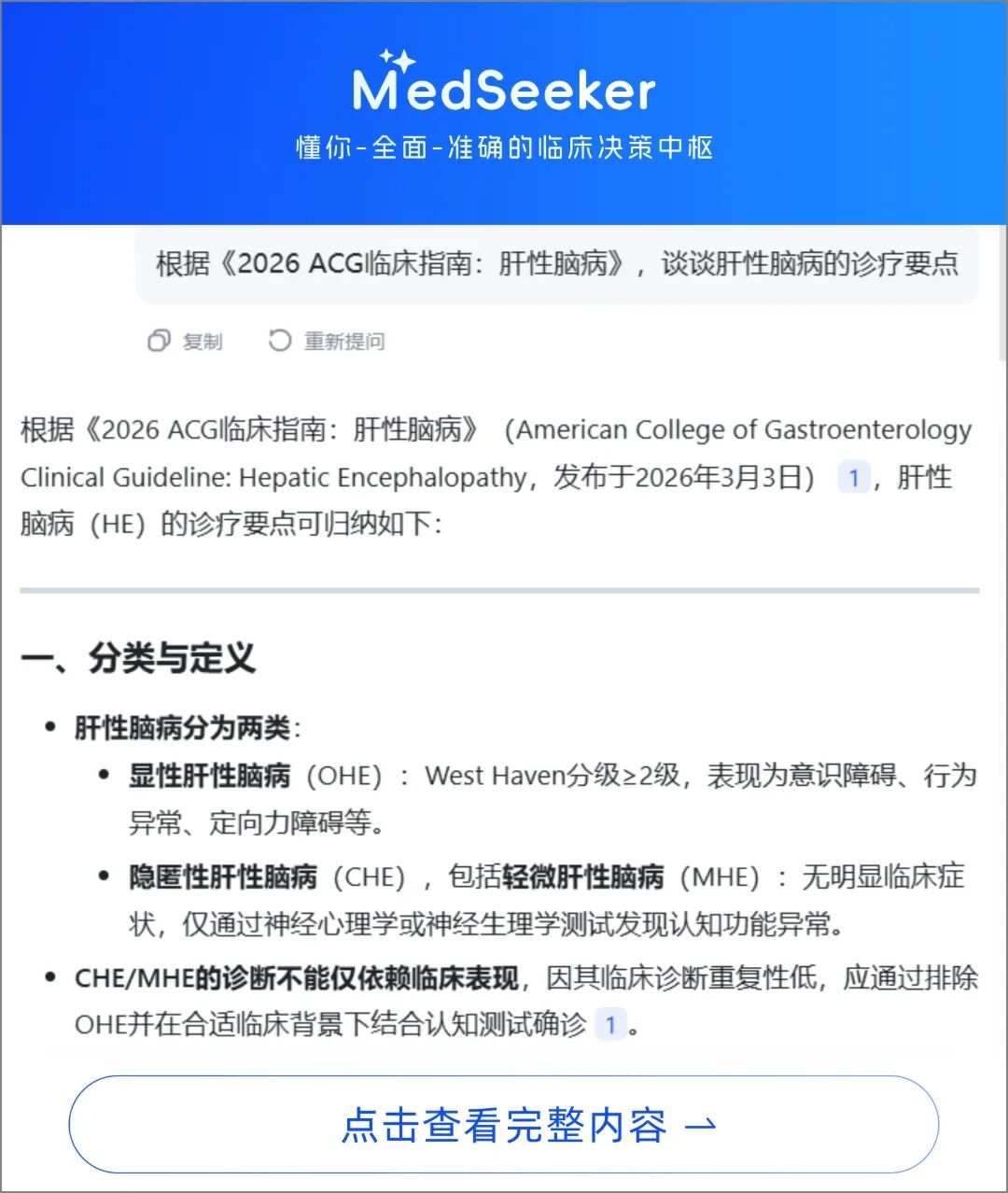Click the 重新提问 text label
This screenshot has width=1008, height=1193.
(x=343, y=342)
